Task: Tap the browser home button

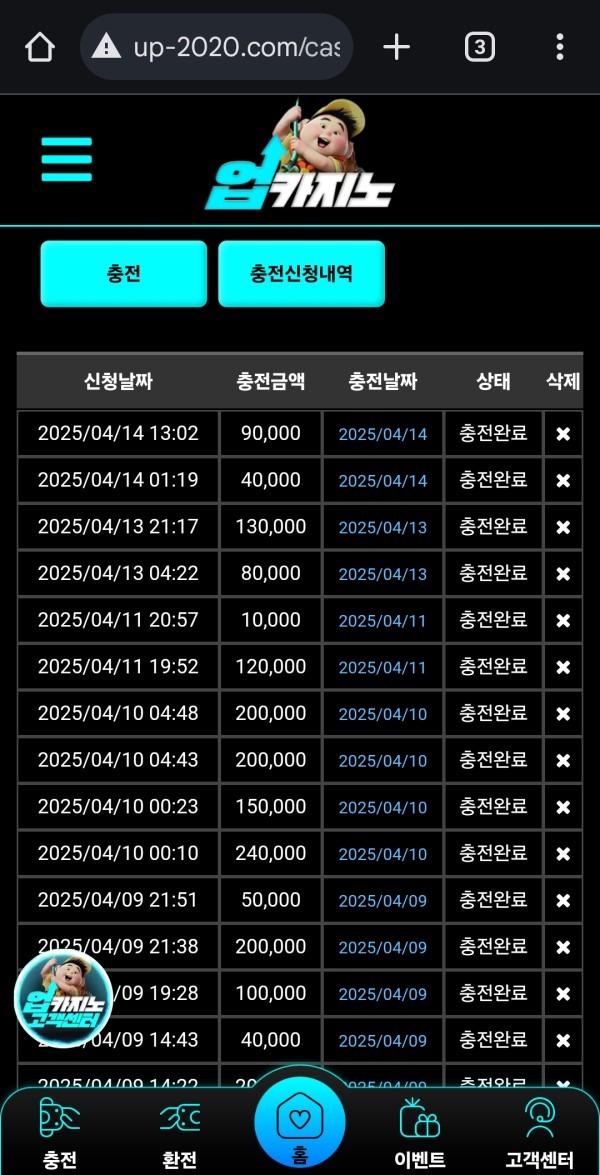Action: pos(39,46)
